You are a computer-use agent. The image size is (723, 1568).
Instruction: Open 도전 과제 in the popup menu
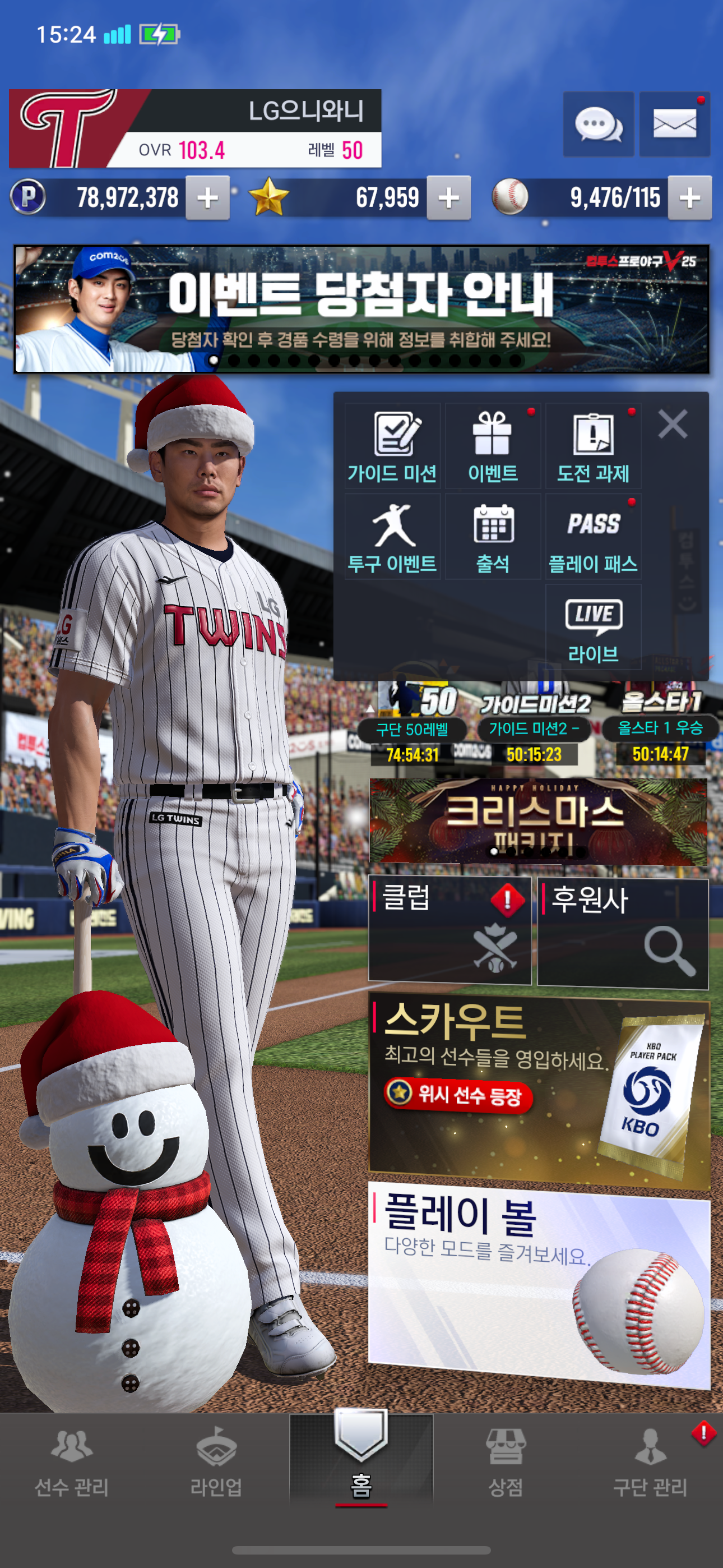pos(593,446)
